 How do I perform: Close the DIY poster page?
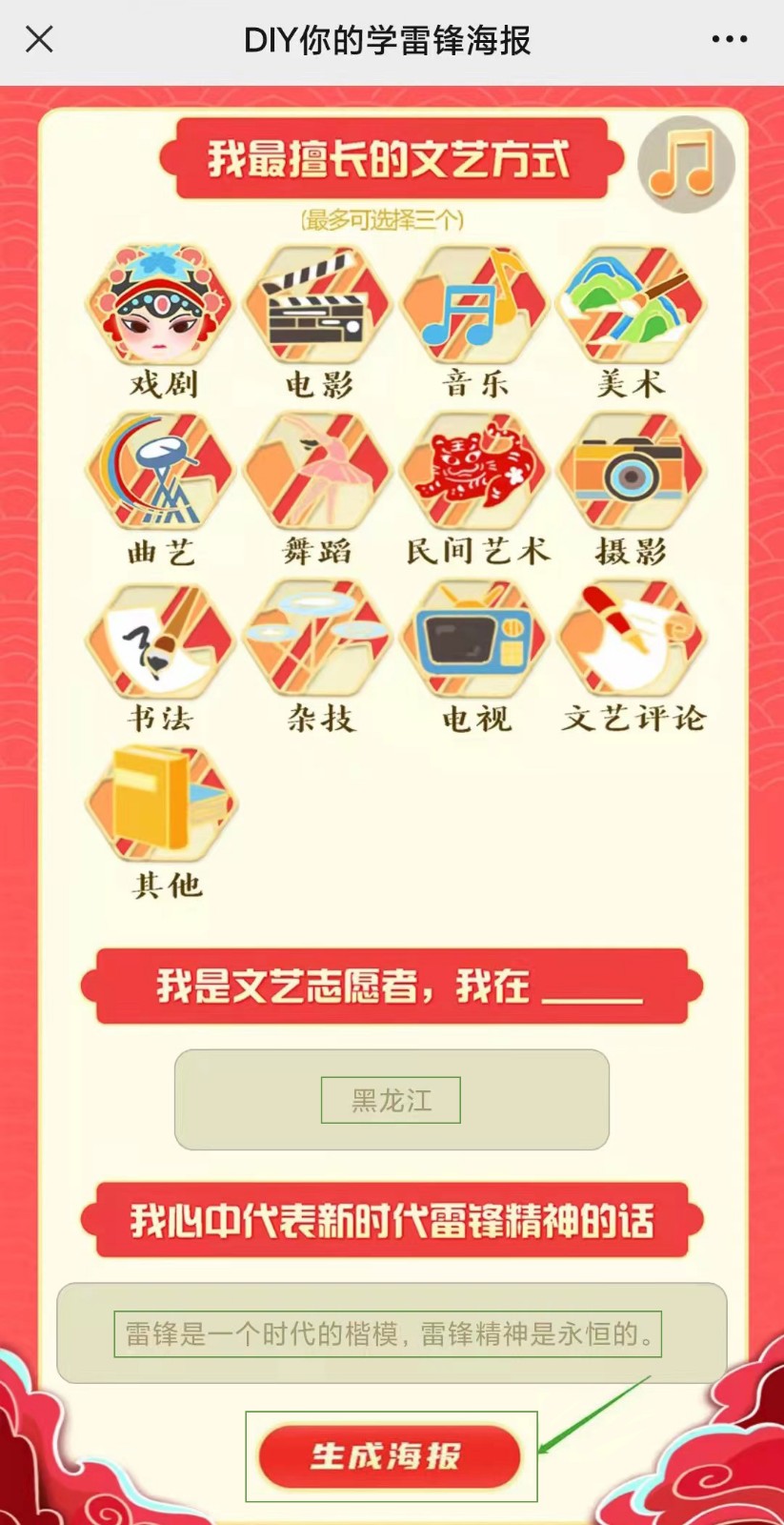pyautogui.click(x=39, y=40)
